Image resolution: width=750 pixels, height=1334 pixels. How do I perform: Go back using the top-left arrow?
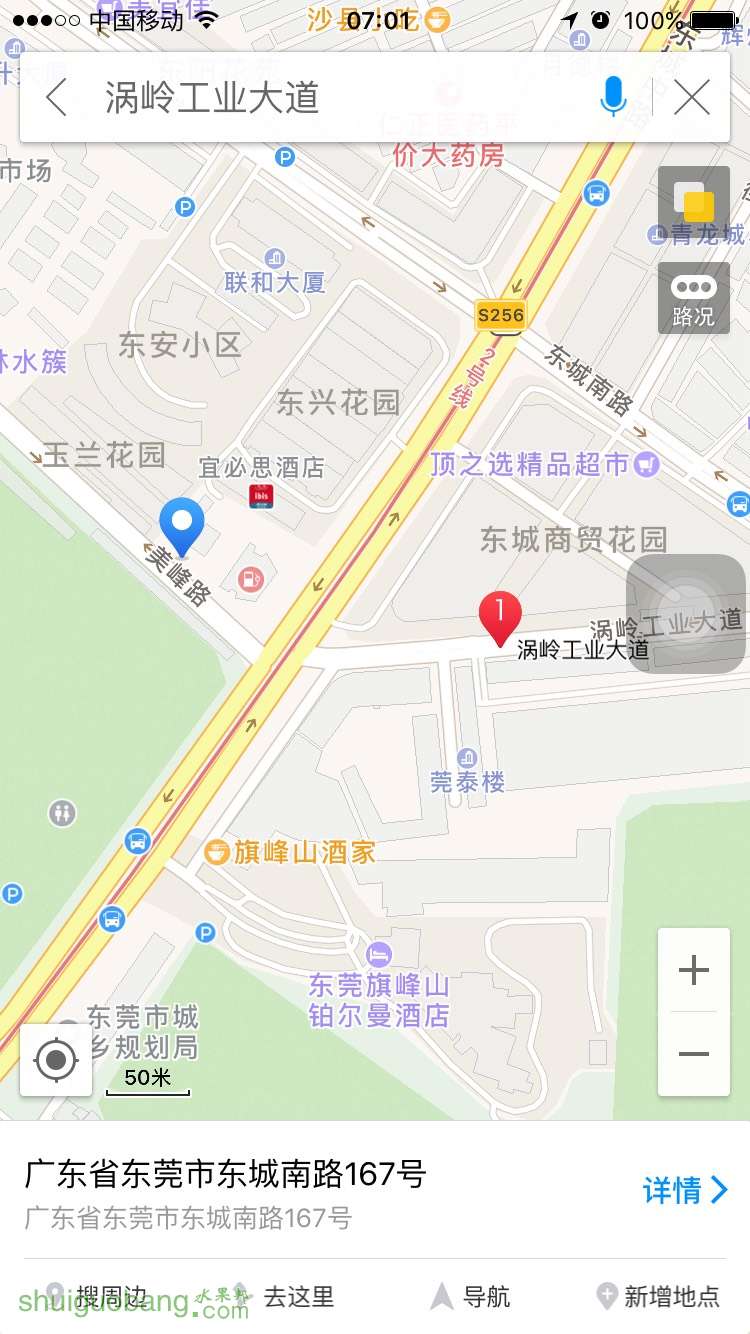[57, 98]
